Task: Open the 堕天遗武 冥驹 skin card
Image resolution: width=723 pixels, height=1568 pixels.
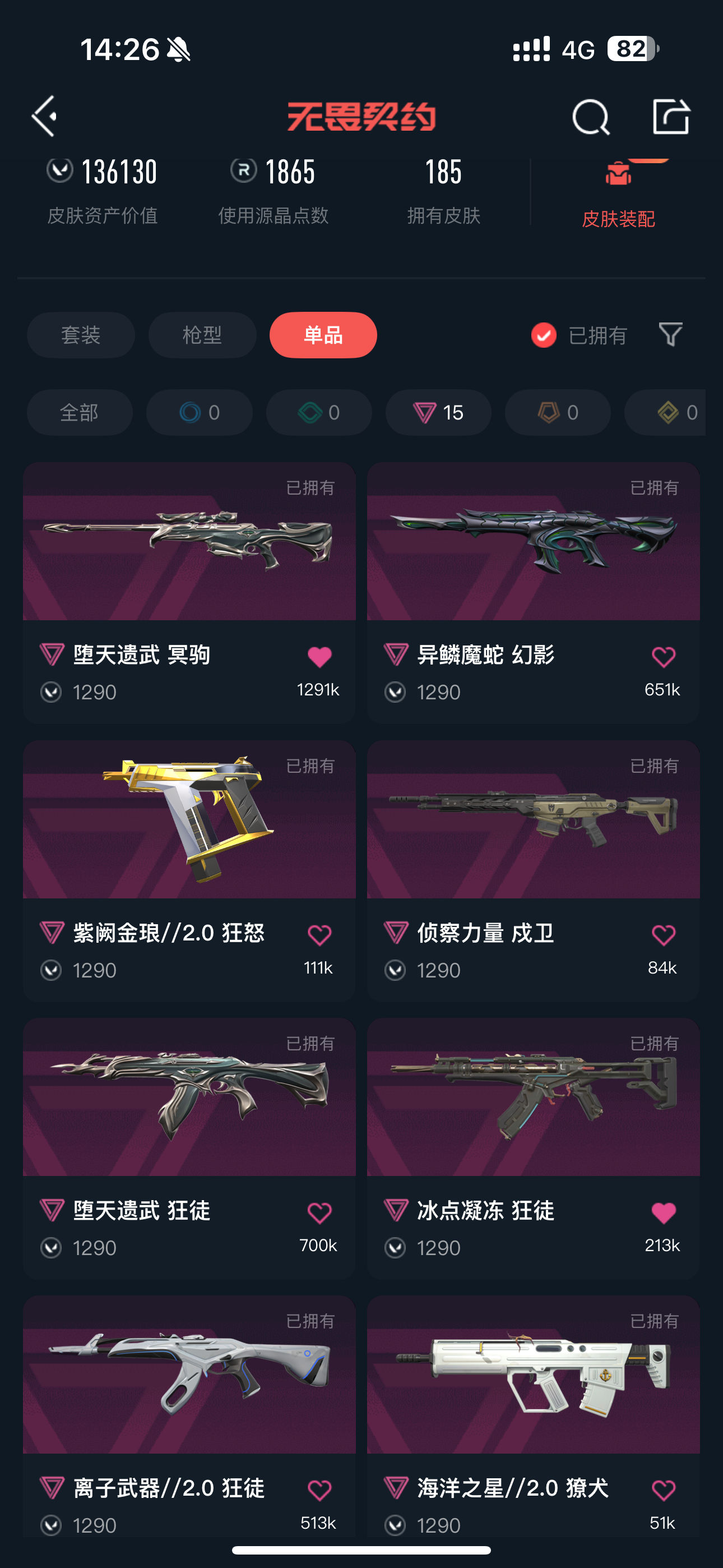Action: click(189, 592)
